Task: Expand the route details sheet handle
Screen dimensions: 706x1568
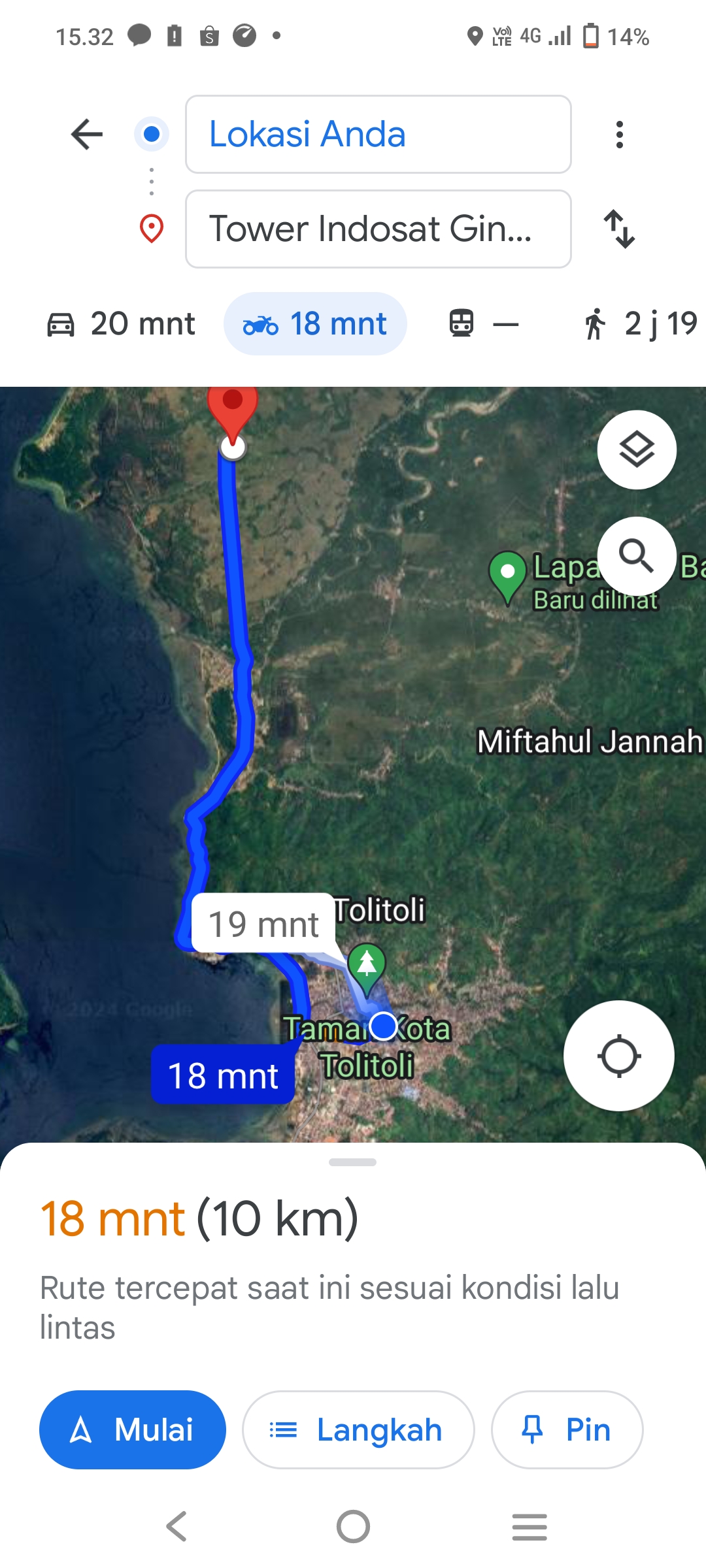Action: (x=353, y=1162)
